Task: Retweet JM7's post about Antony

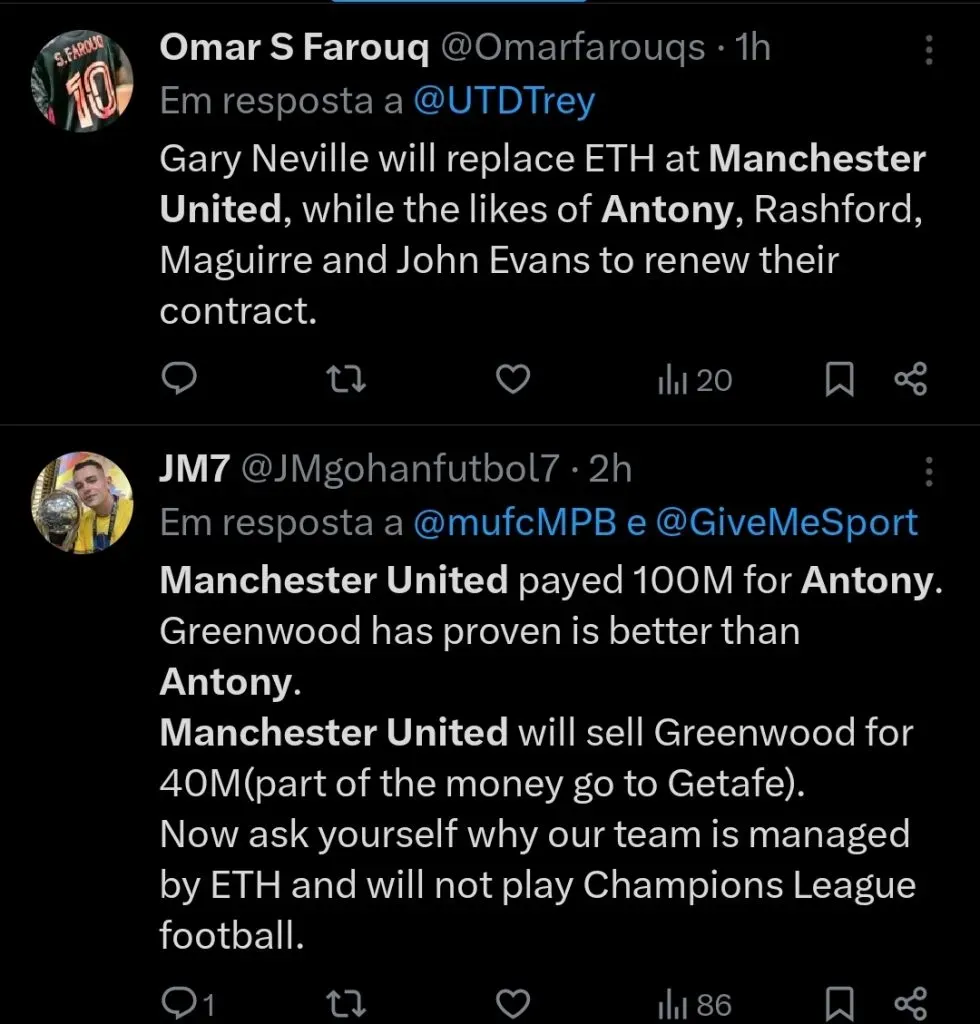Action: [346, 1003]
